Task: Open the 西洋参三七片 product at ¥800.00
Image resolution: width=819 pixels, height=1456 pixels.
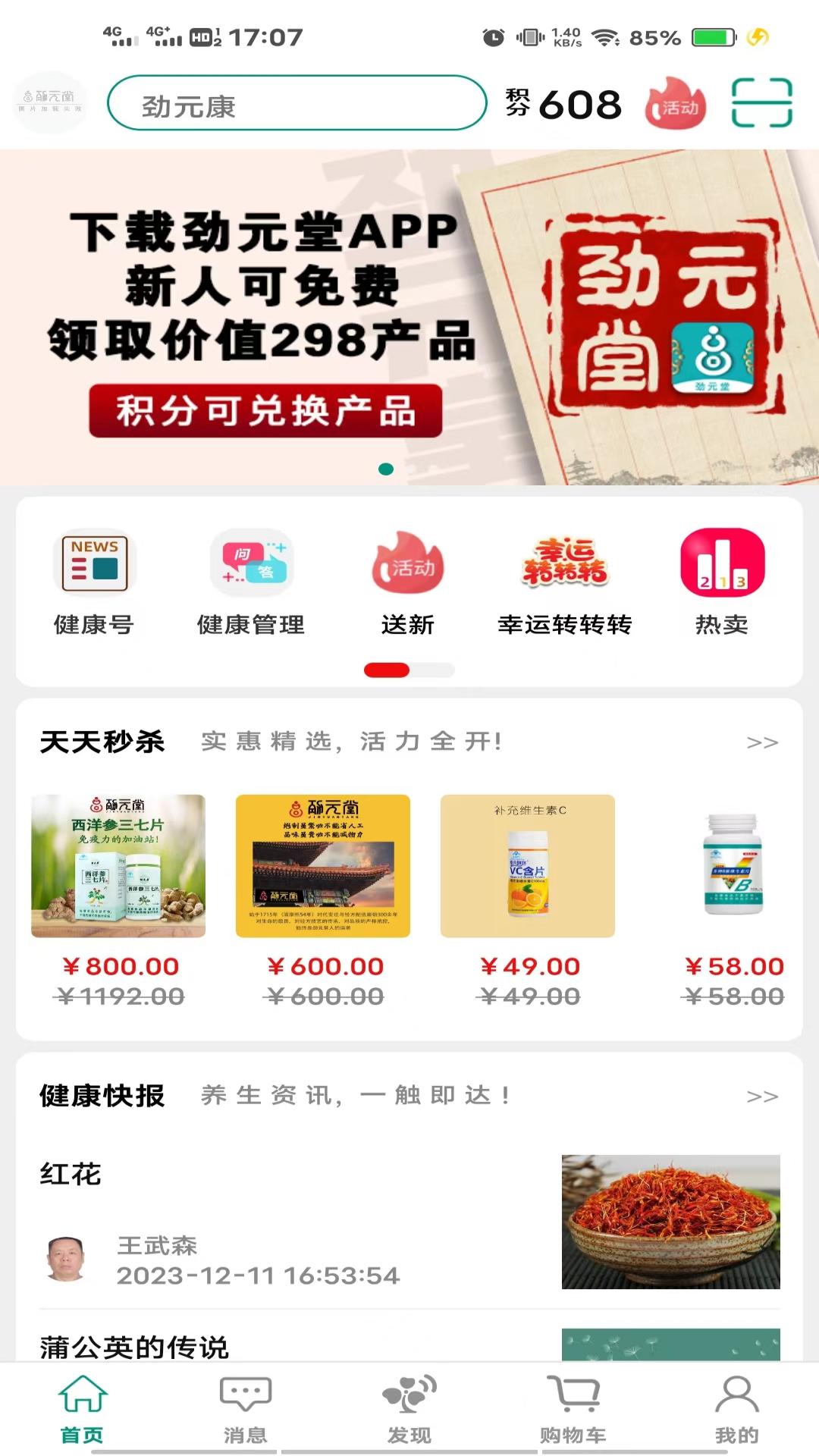Action: pos(118,901)
